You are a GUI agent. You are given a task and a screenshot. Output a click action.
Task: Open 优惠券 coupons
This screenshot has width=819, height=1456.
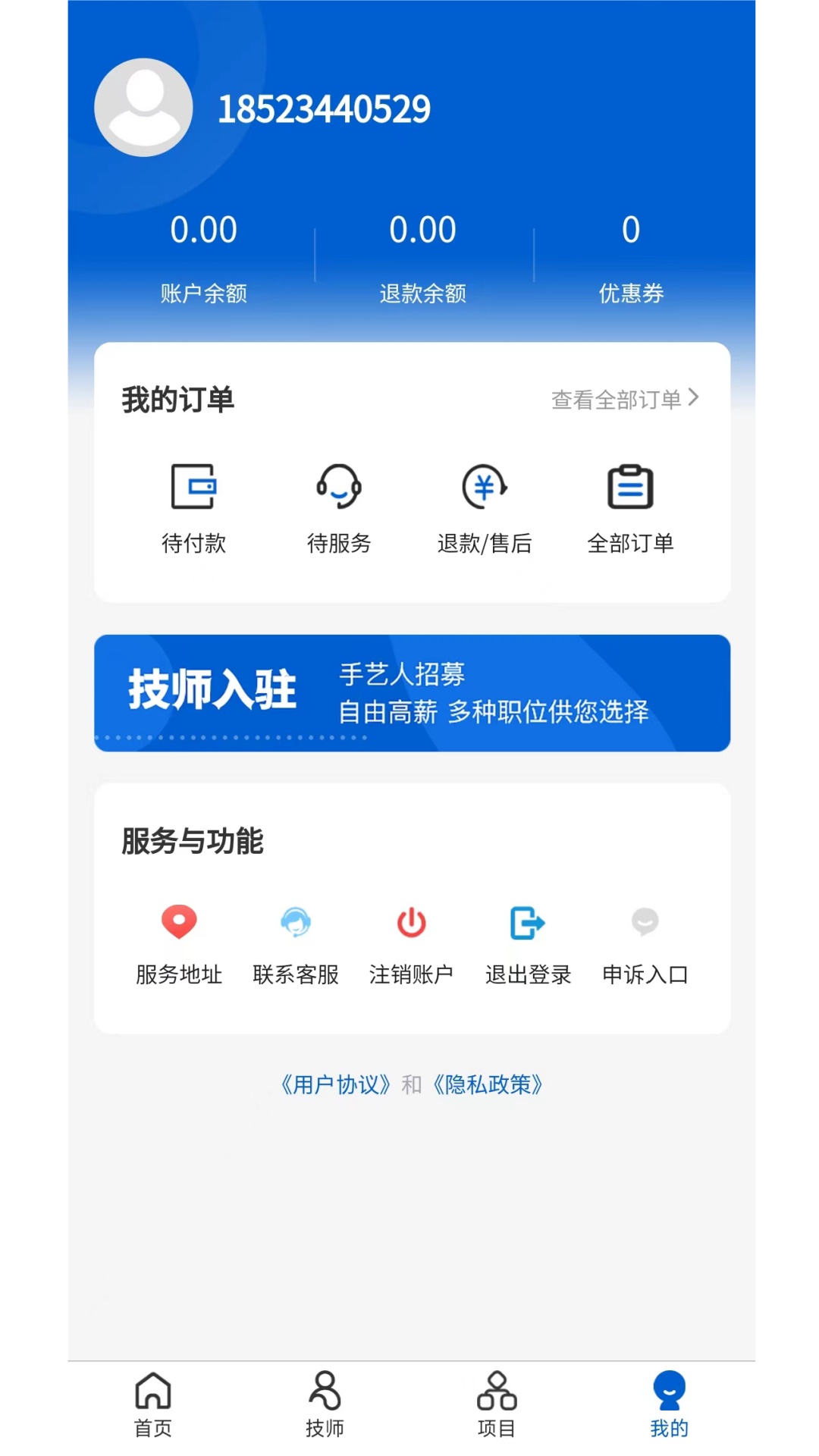coord(631,258)
